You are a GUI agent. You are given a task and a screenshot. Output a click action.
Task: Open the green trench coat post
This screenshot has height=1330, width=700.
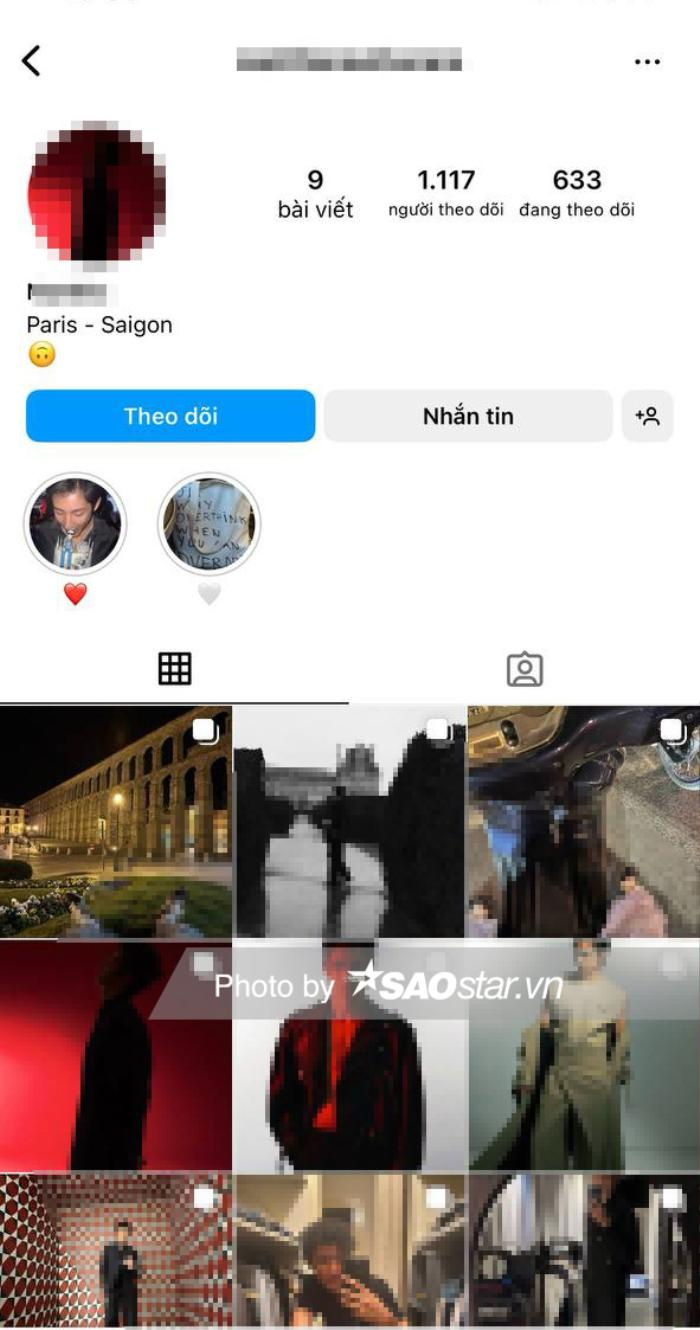click(584, 1056)
